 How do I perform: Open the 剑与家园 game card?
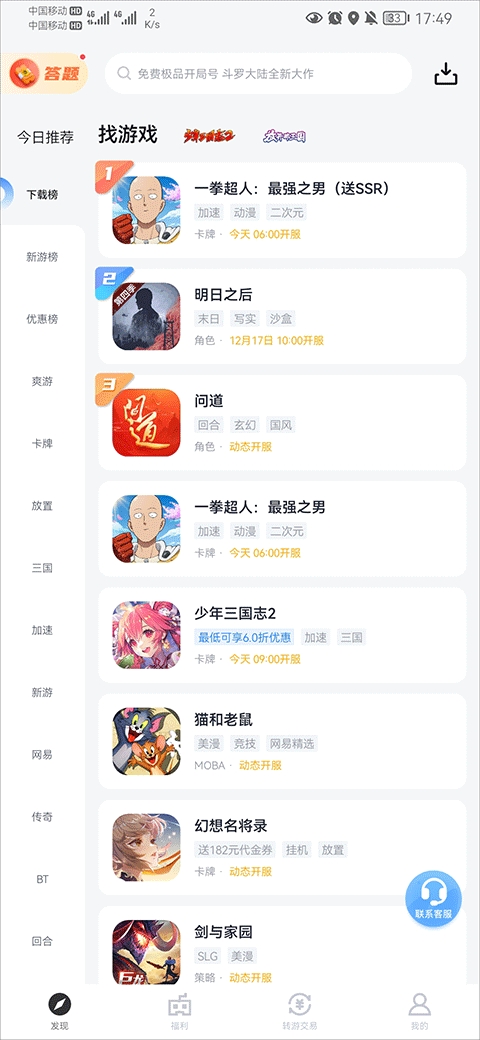[282, 945]
